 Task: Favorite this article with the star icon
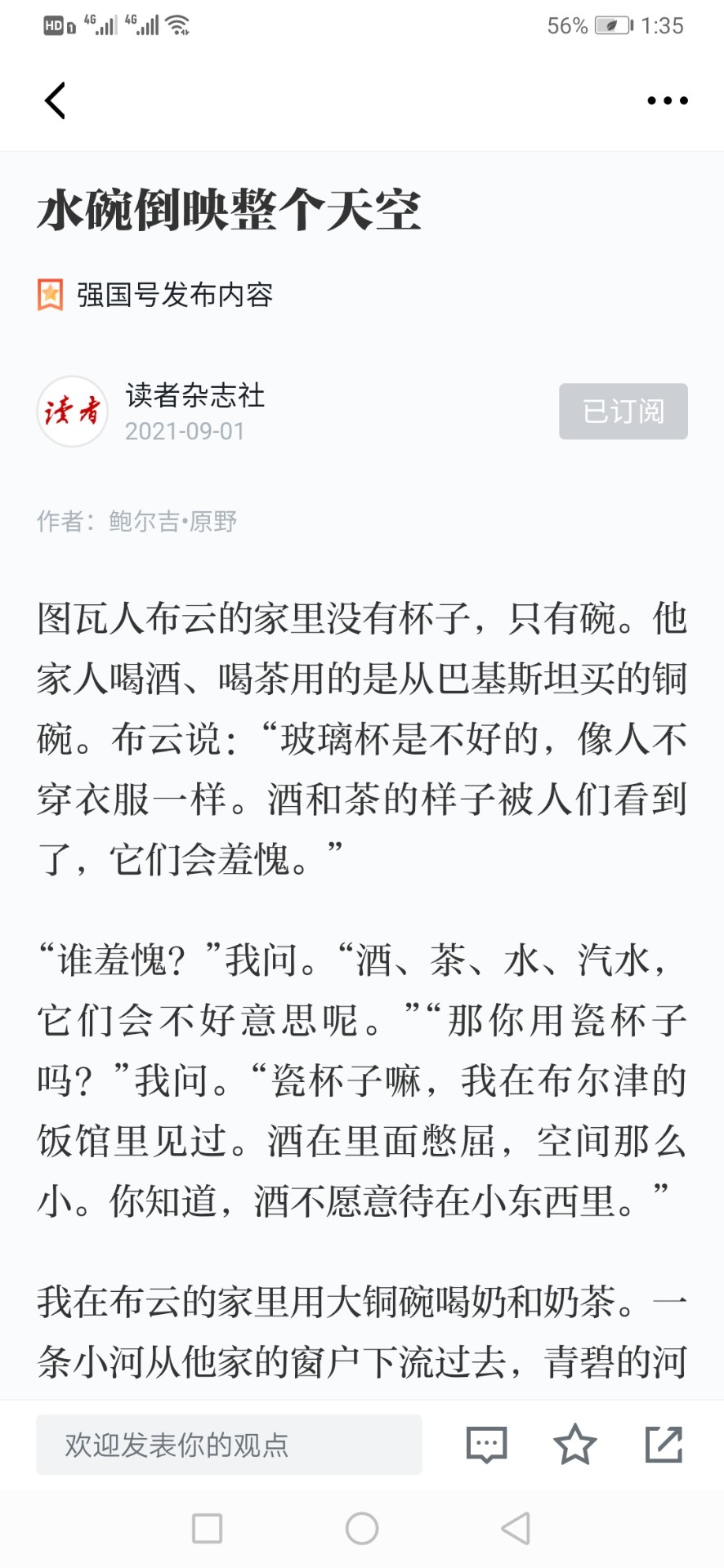pyautogui.click(x=575, y=1444)
